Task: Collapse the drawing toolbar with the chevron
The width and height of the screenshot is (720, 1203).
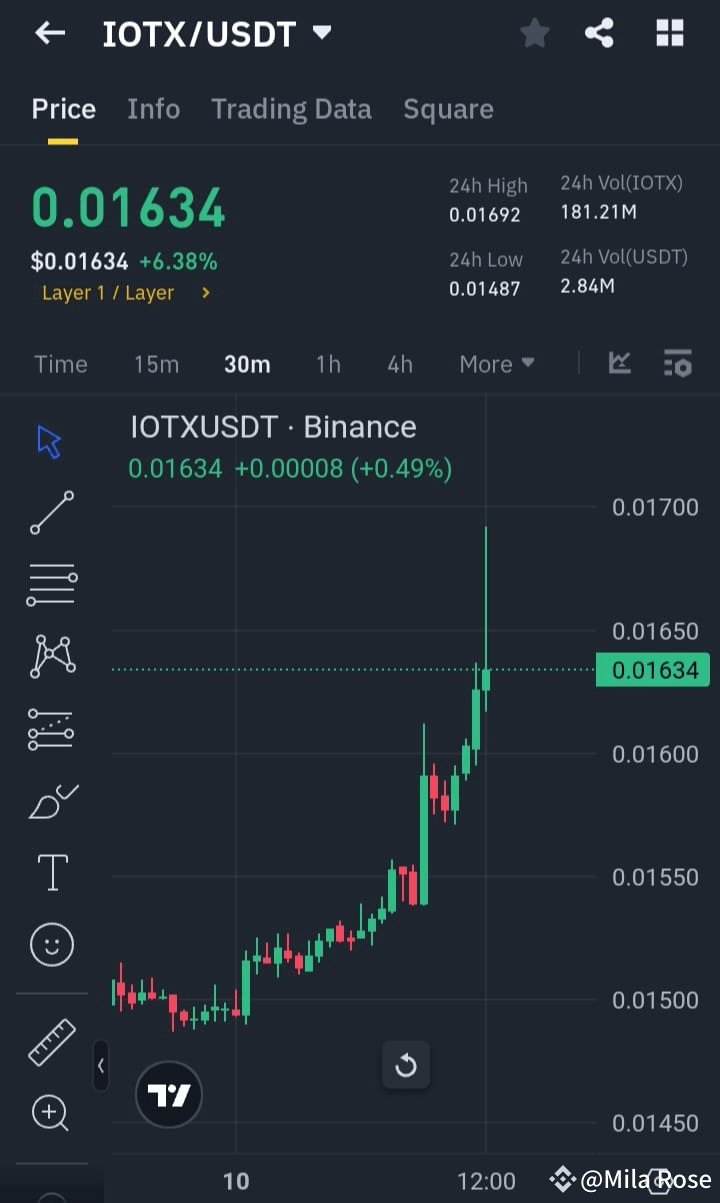Action: [101, 1066]
